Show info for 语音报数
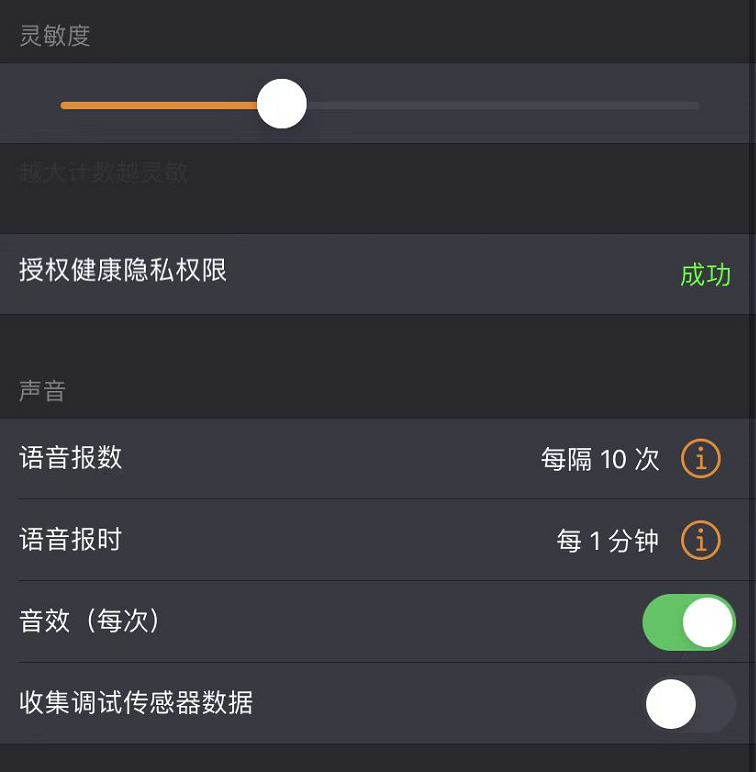The image size is (756, 772). coord(700,459)
